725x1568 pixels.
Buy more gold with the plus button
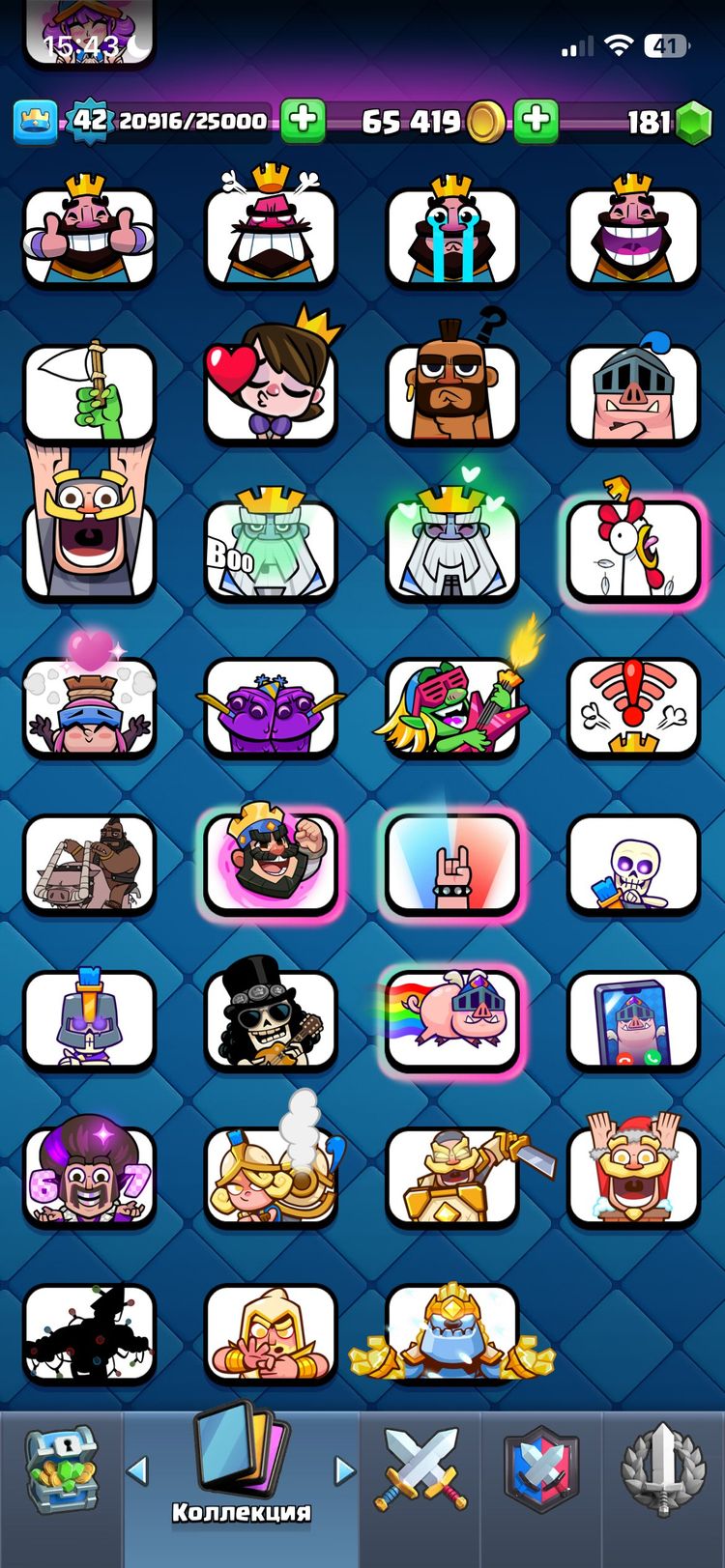tap(536, 120)
